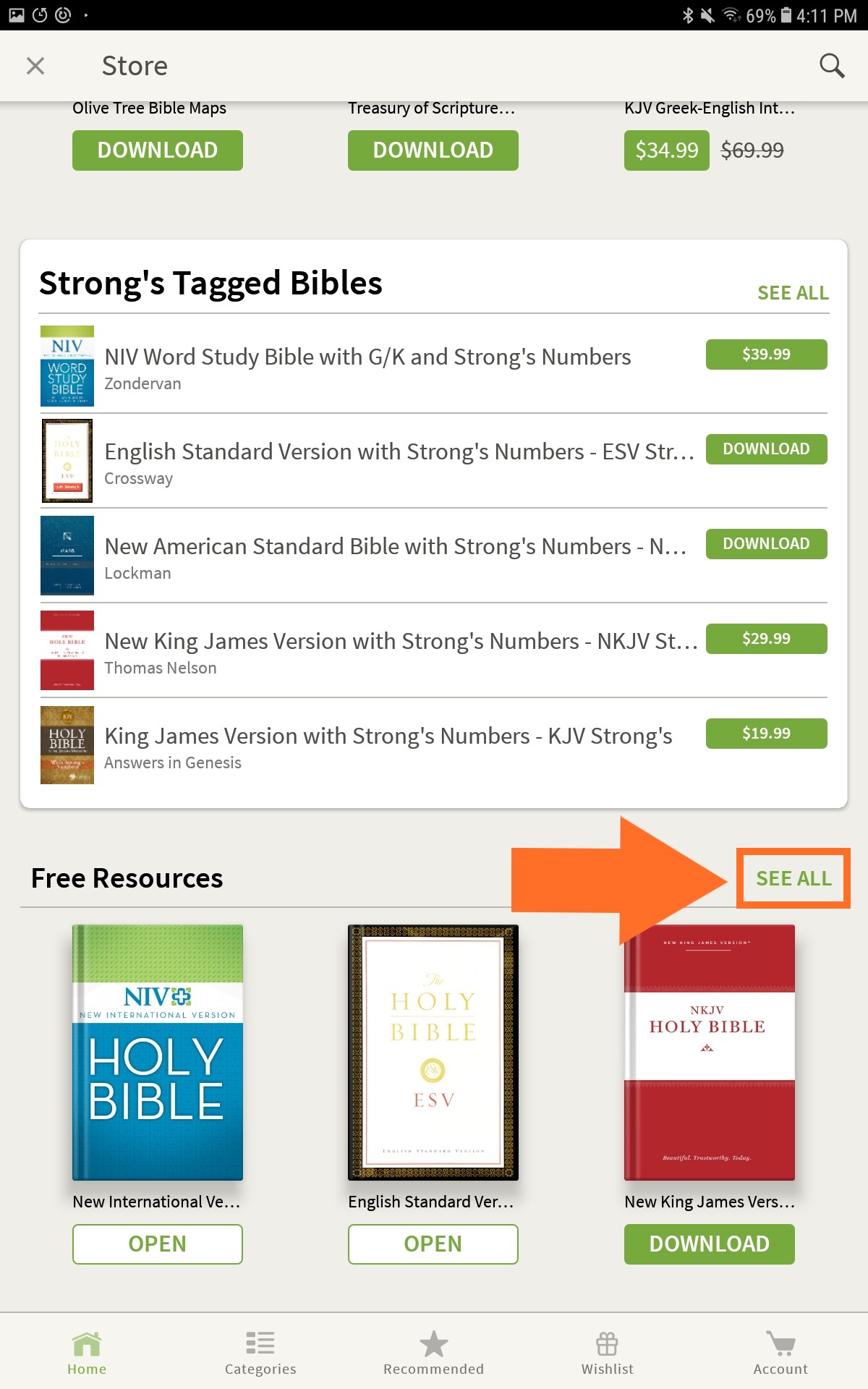The width and height of the screenshot is (868, 1389).
Task: Buy KJV Greek-English Interlinear for $34.99
Action: pyautogui.click(x=666, y=150)
